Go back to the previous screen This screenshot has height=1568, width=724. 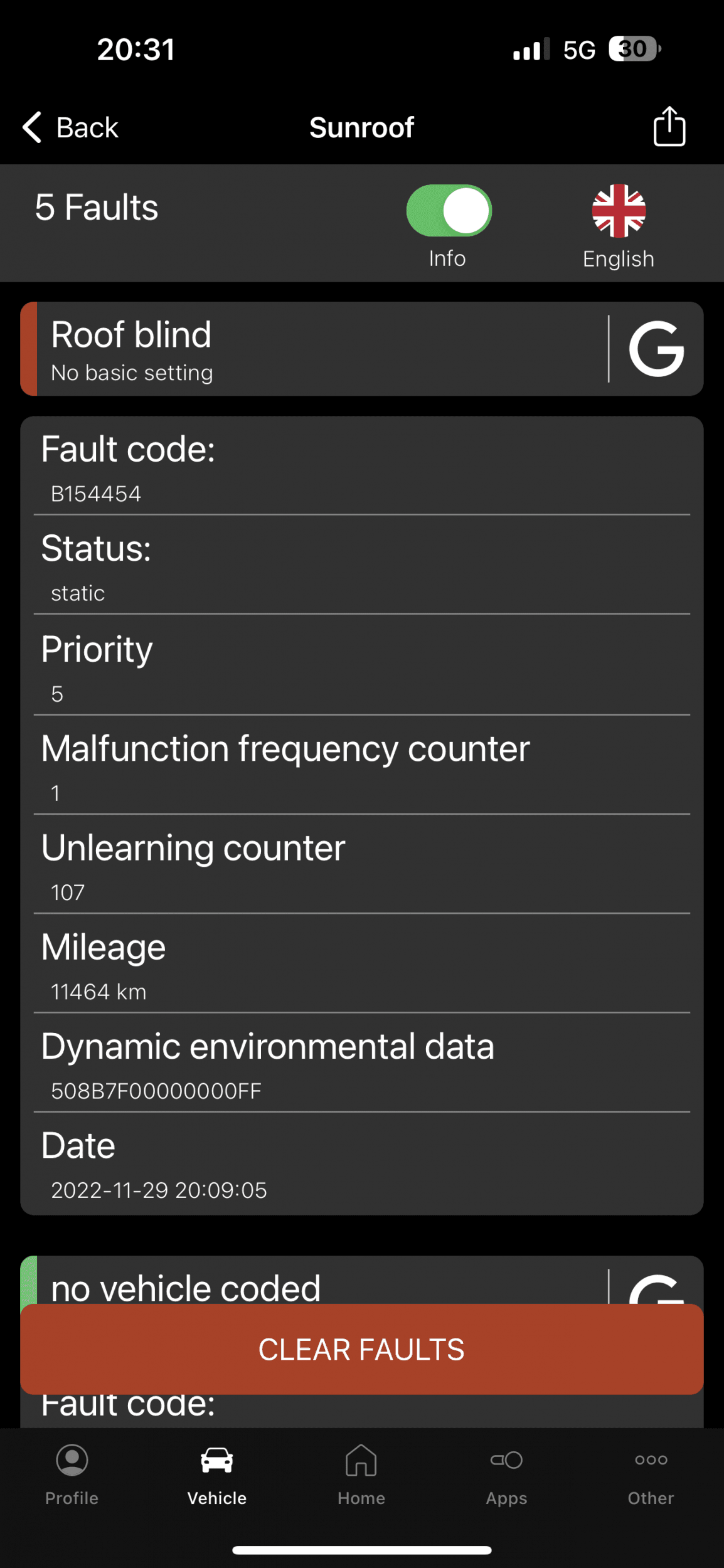pos(70,127)
